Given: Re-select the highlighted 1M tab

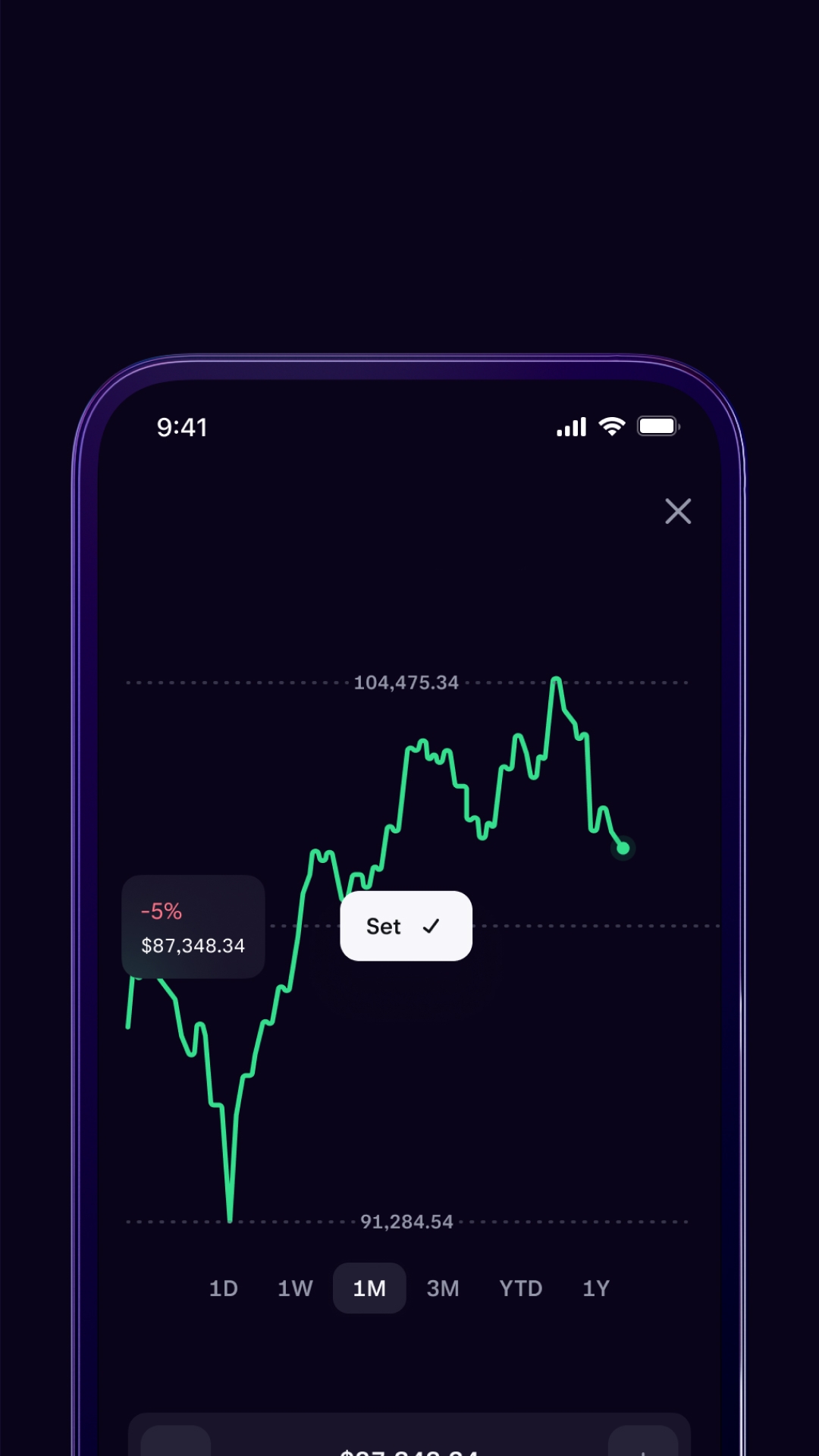Looking at the screenshot, I should 369,1288.
